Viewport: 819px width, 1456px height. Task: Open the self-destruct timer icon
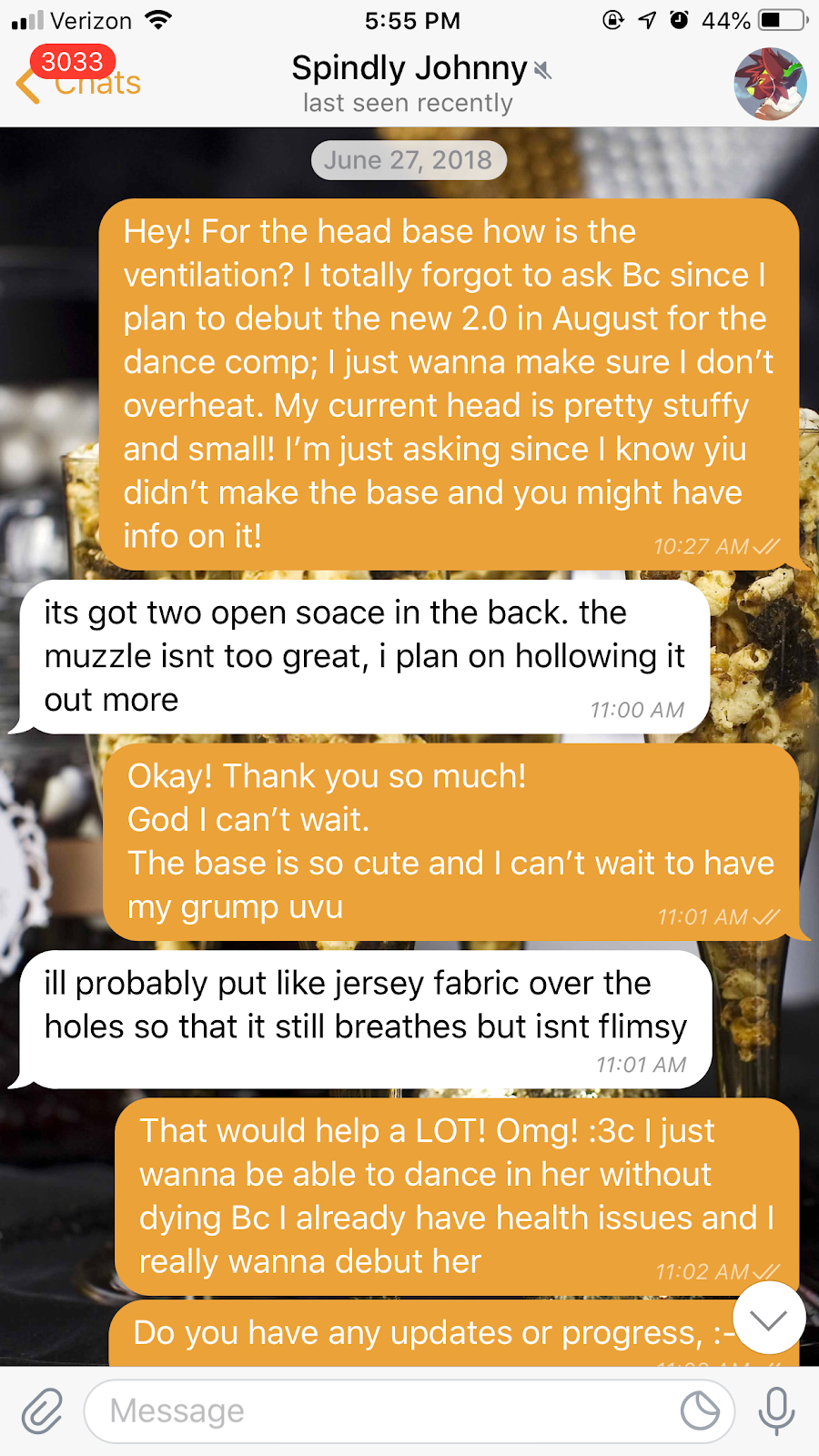700,1411
